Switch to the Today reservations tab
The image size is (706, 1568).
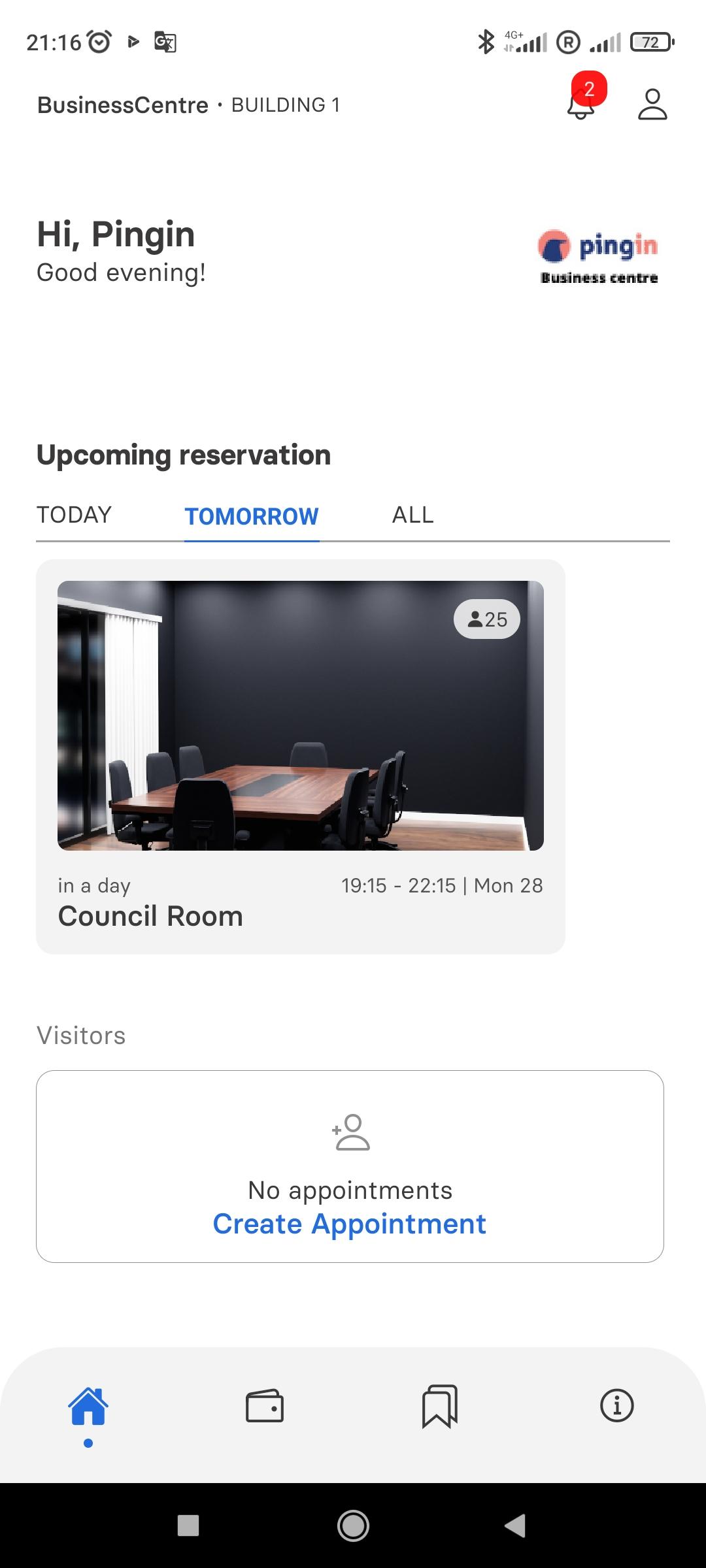pyautogui.click(x=74, y=515)
